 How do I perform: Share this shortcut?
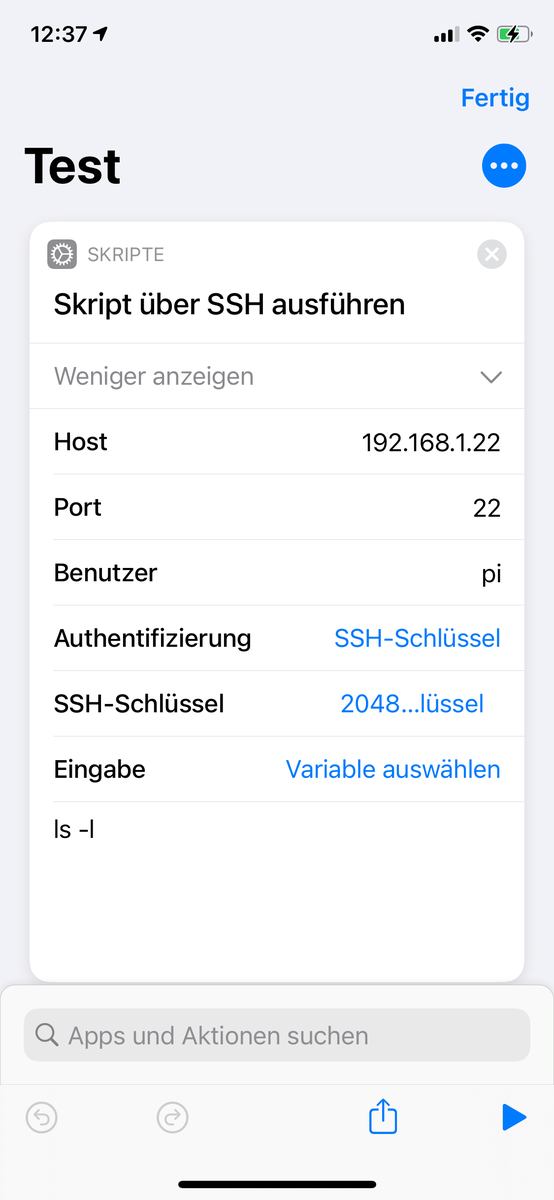(383, 1115)
